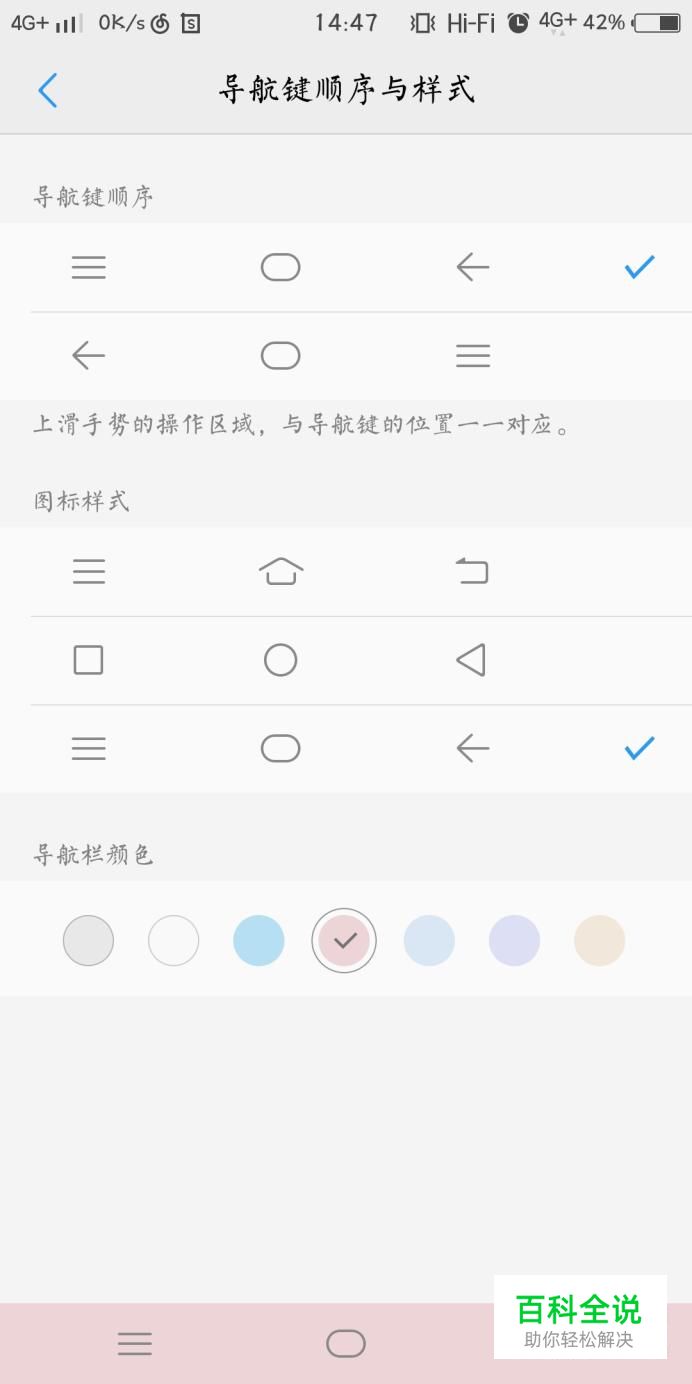Go back from 导航键顺序与样式 page
The width and height of the screenshot is (692, 1384).
click(x=47, y=90)
